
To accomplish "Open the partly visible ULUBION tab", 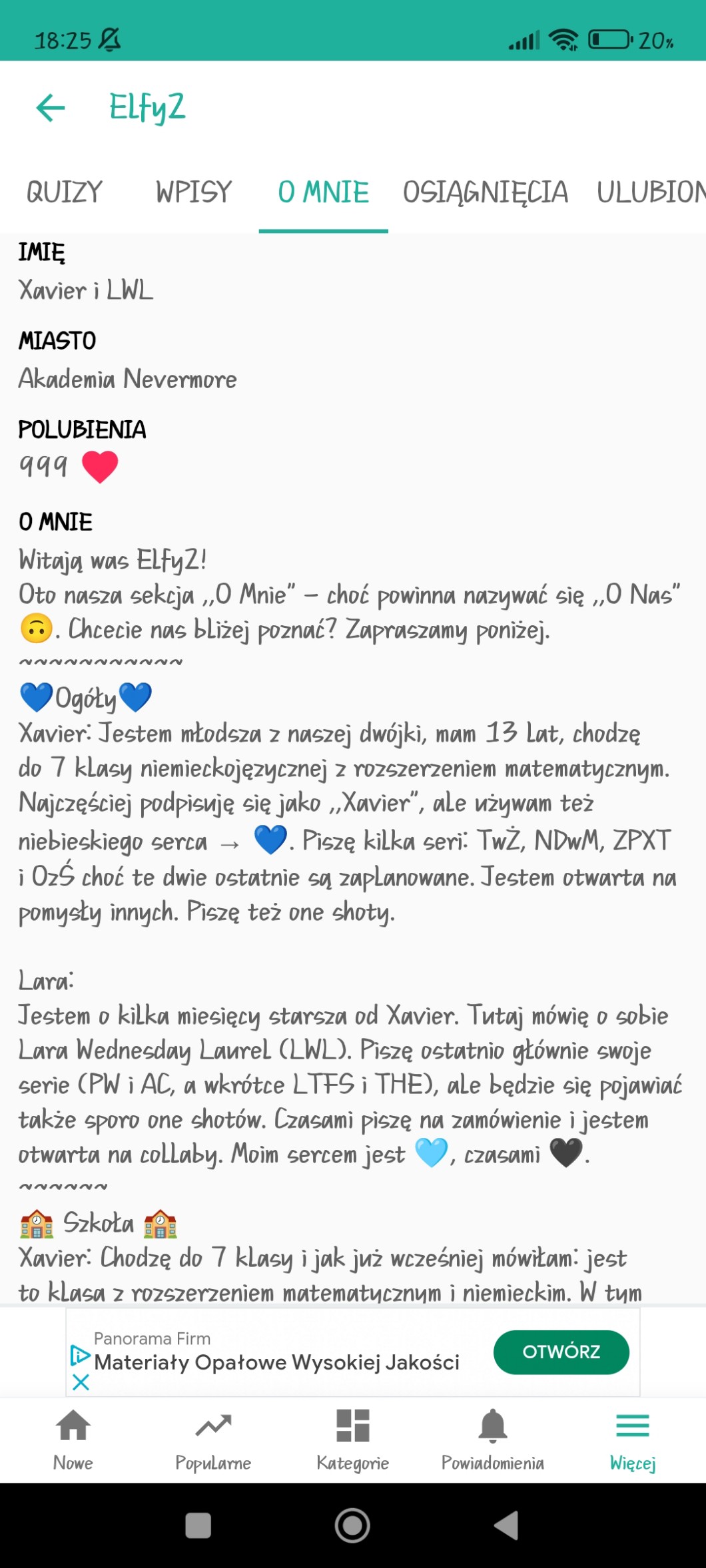I will (650, 192).
